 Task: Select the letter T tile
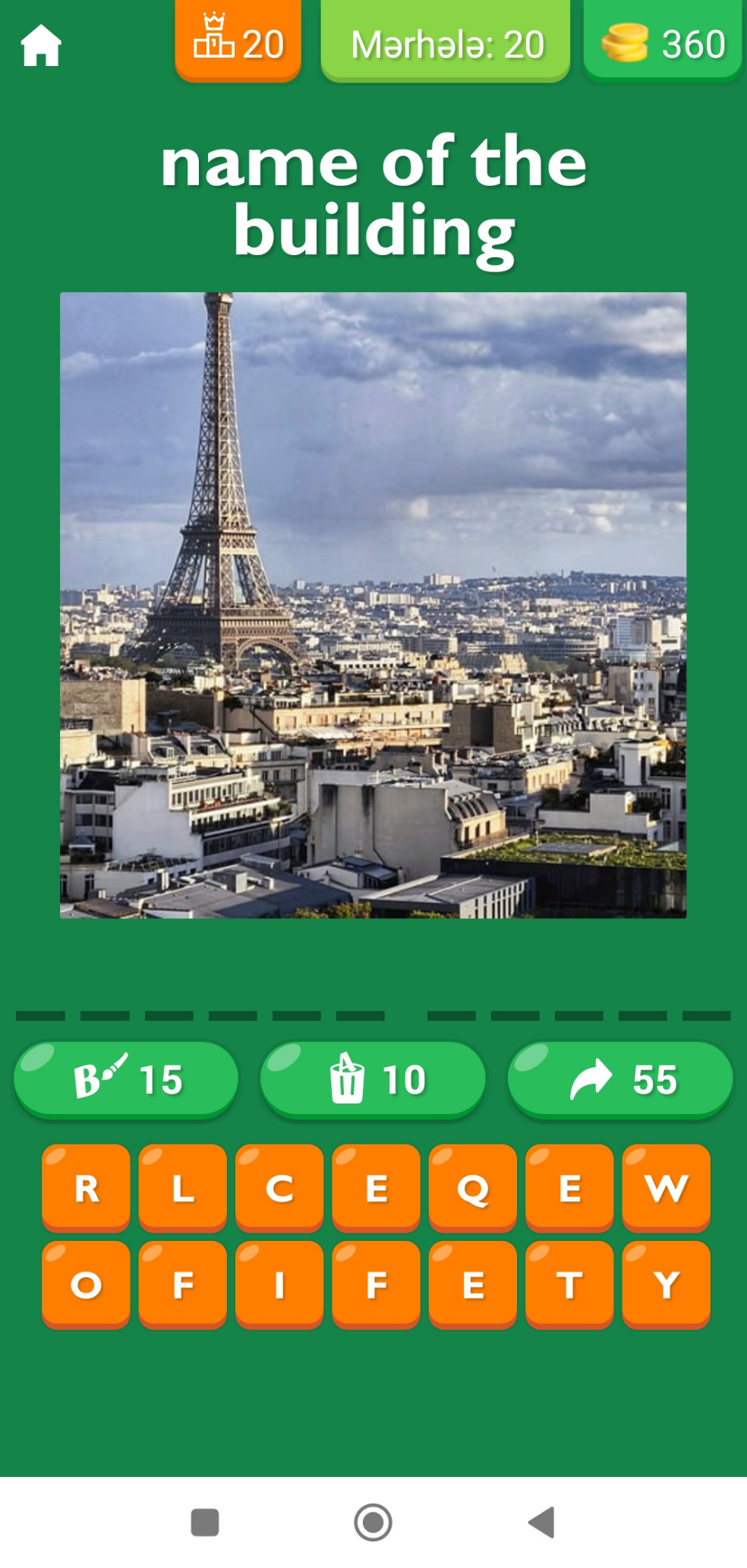569,1284
